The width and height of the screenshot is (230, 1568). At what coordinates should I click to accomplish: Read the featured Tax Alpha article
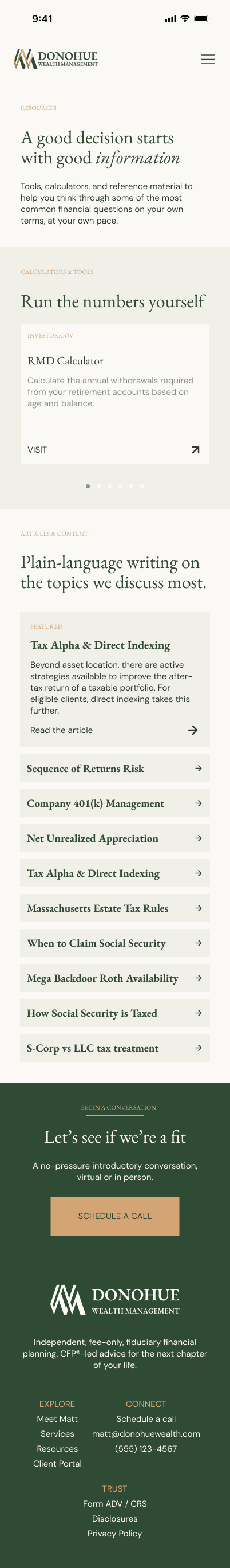114,730
